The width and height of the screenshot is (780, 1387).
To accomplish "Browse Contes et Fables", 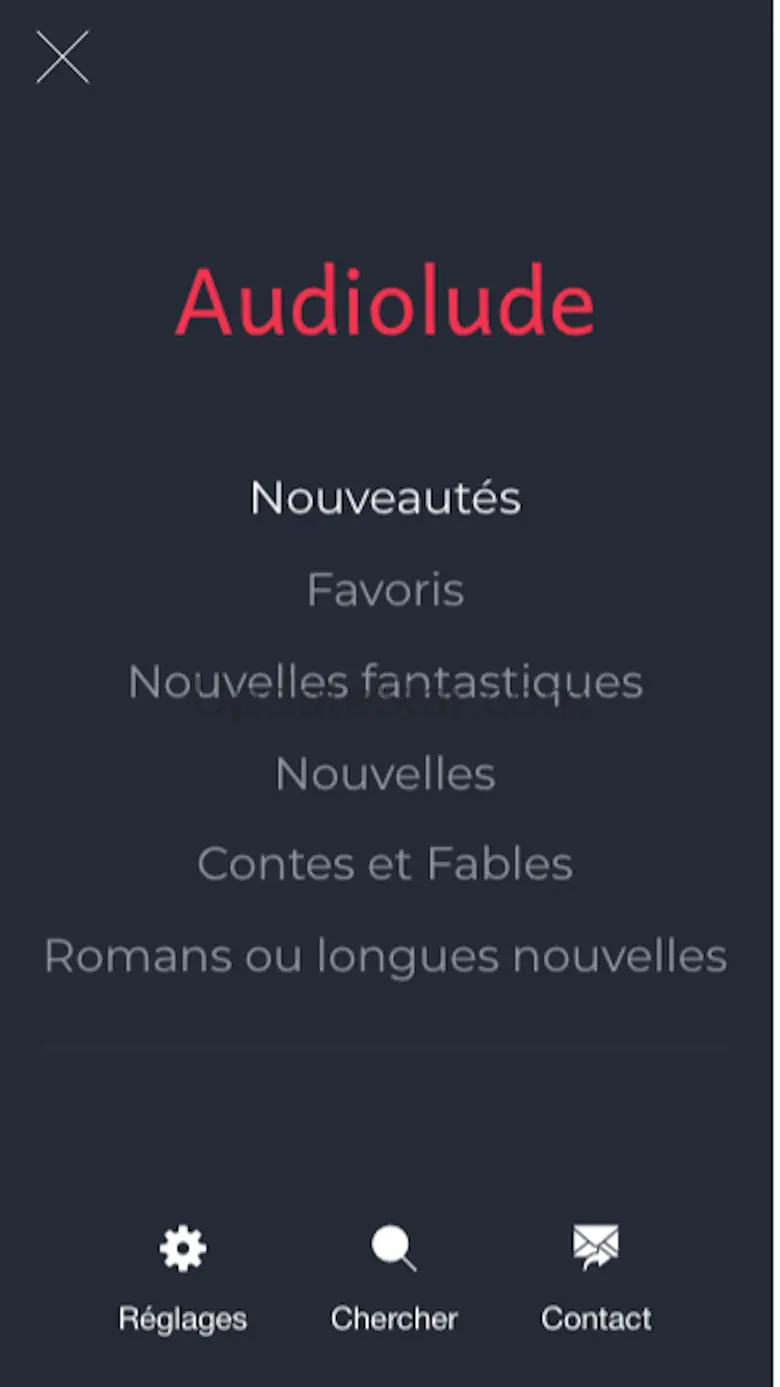I will coord(385,865).
